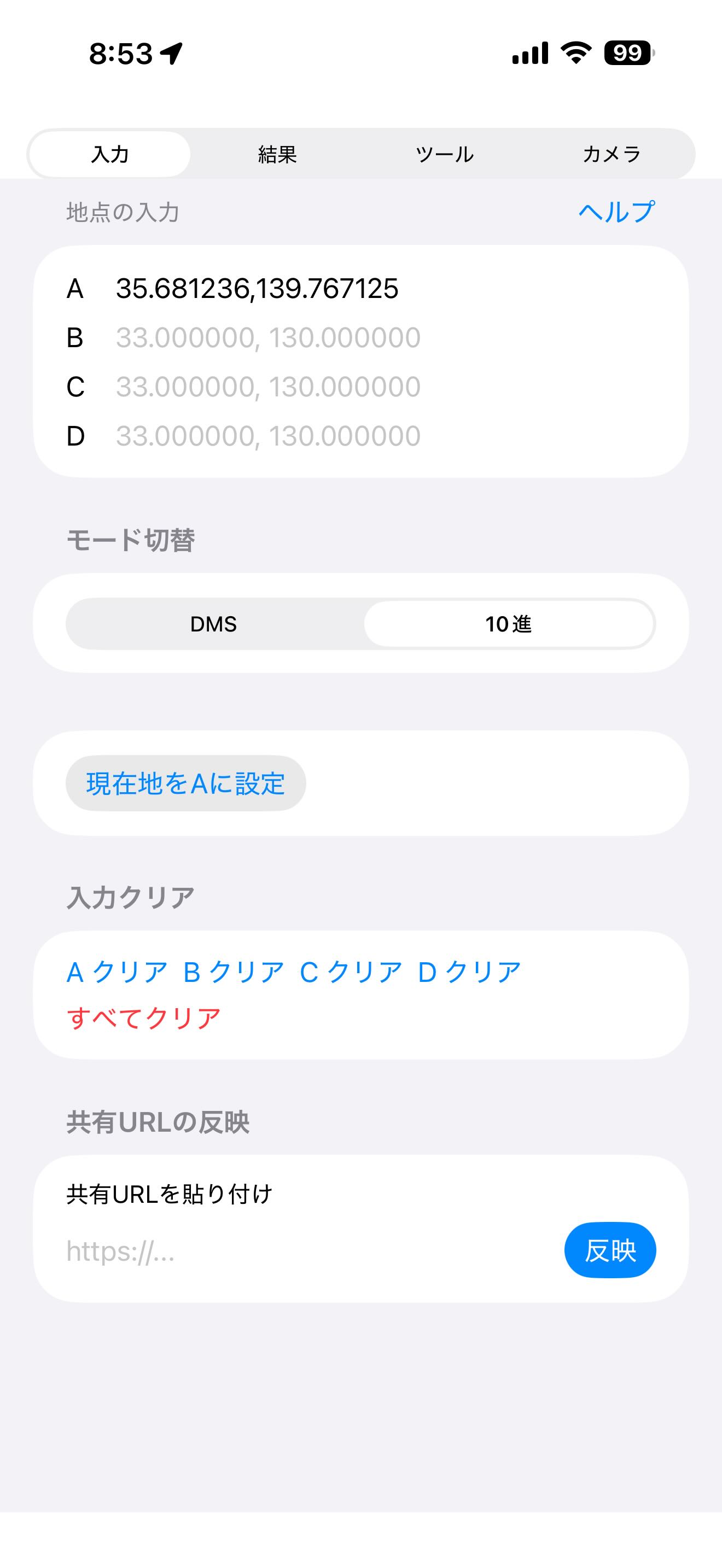Image resolution: width=722 pixels, height=1568 pixels.
Task: Tap the location arrow in status bar
Action: pos(172,54)
